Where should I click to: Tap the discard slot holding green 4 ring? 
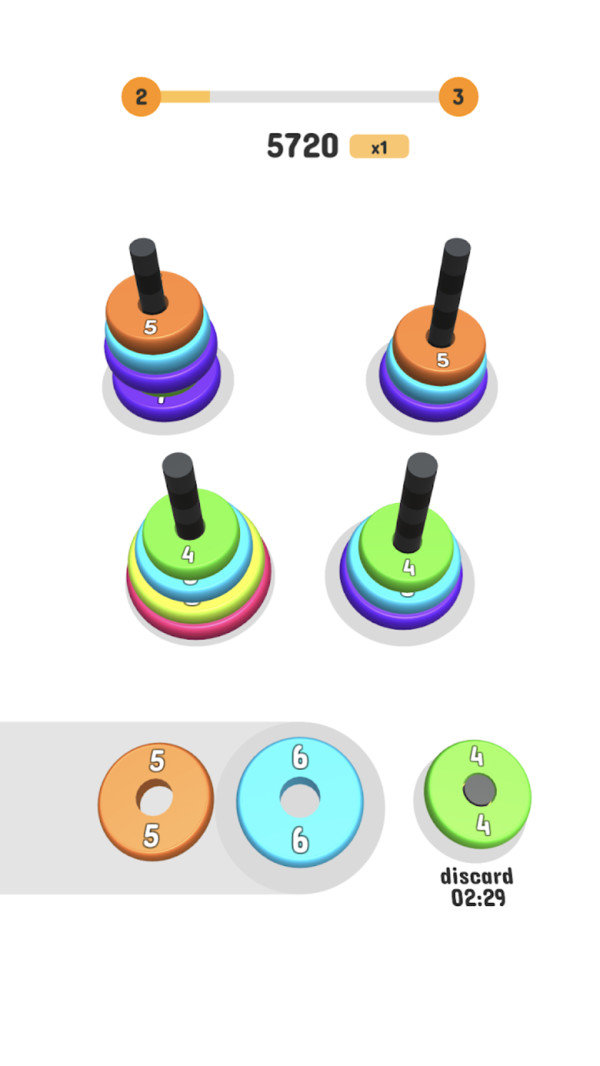click(x=477, y=795)
